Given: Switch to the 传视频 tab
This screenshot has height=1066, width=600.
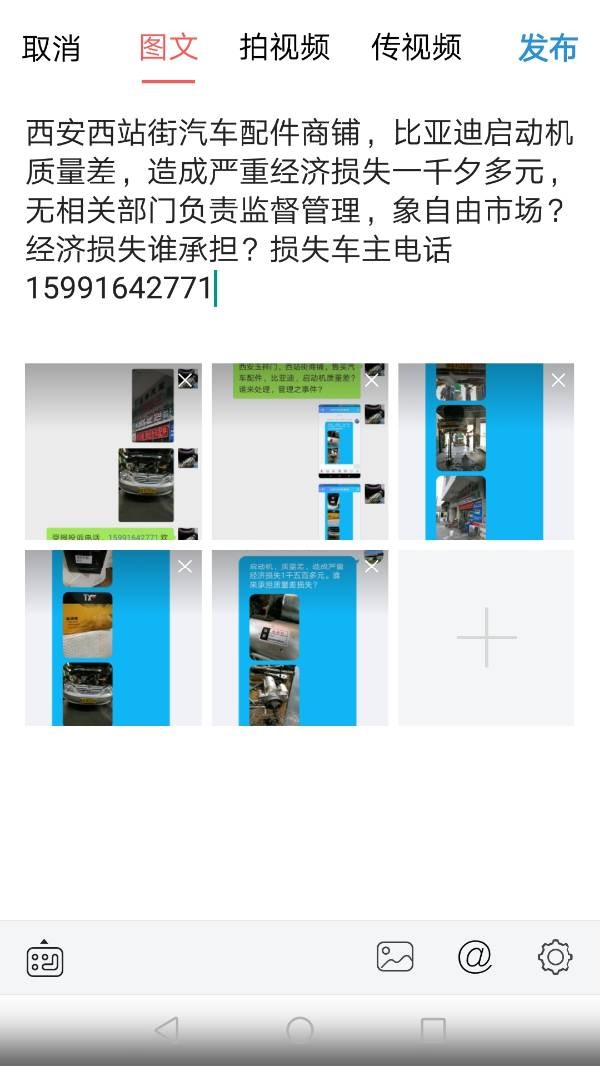Looking at the screenshot, I should [x=416, y=47].
